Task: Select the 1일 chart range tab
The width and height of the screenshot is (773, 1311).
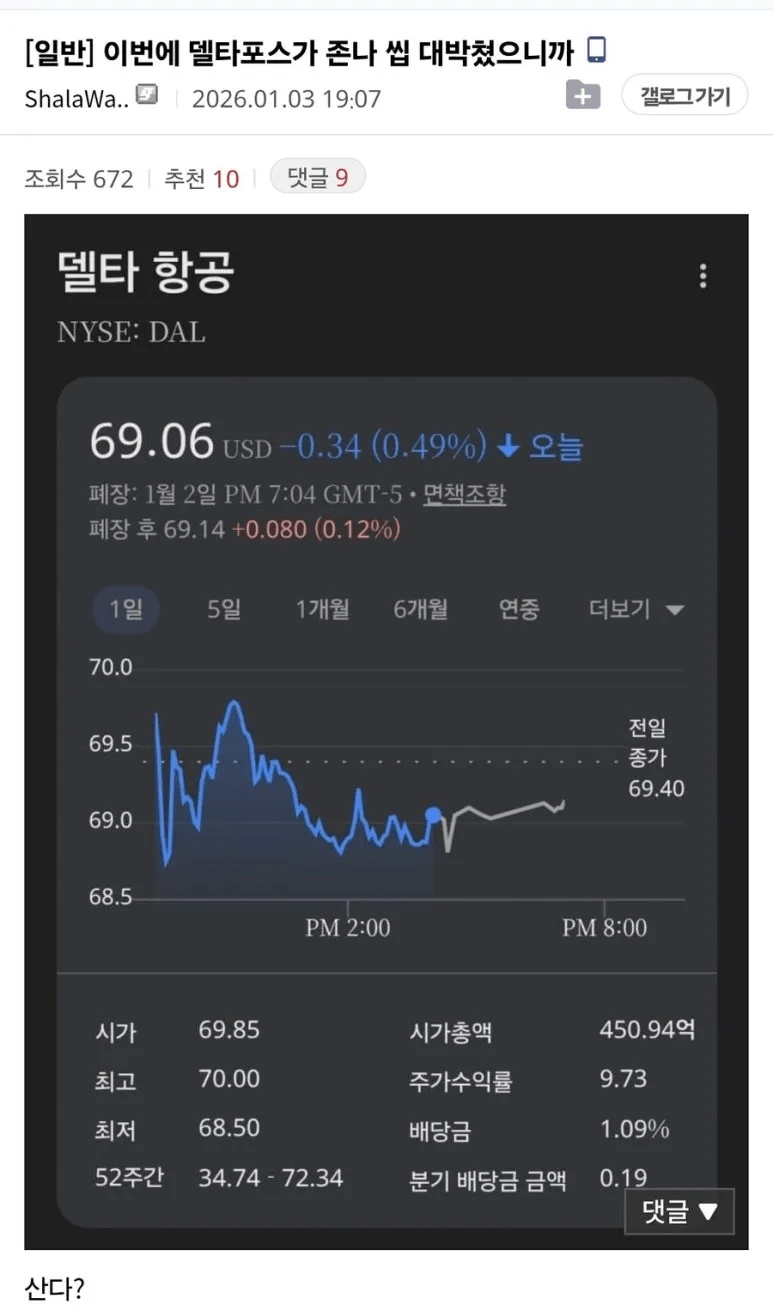Action: (x=126, y=609)
